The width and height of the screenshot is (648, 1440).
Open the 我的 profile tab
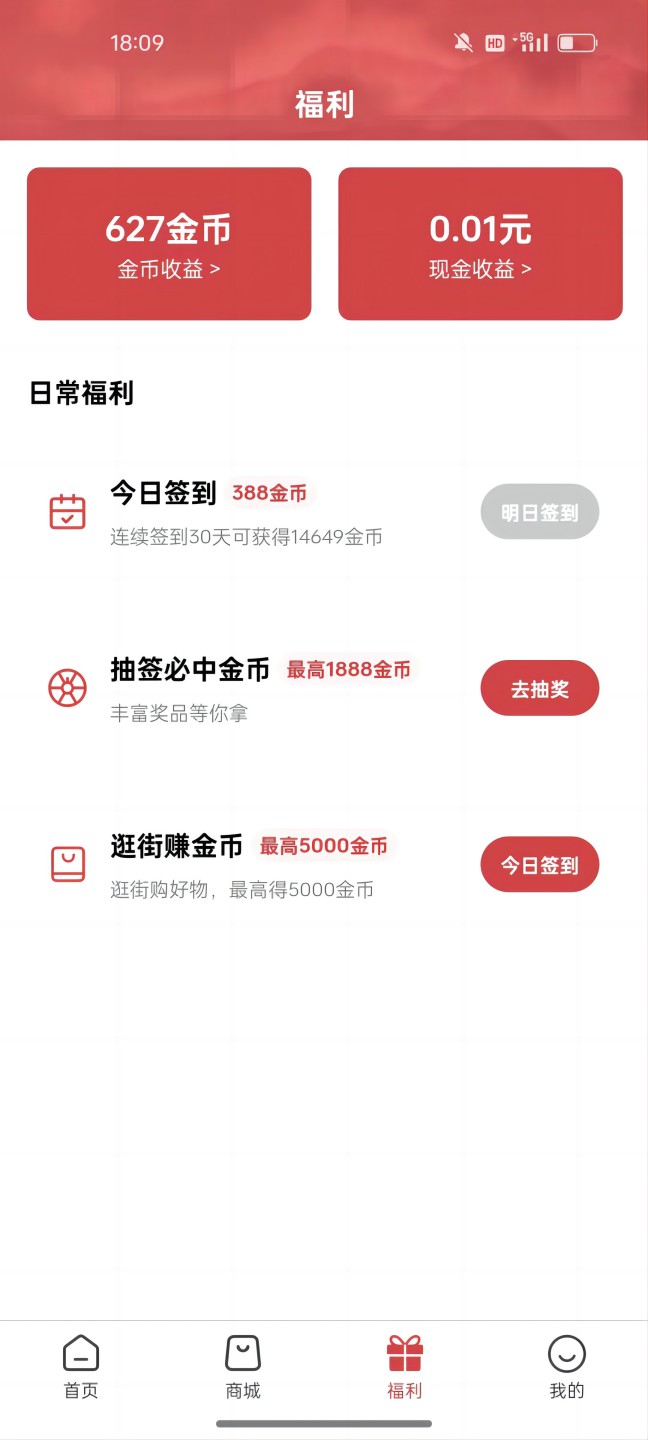pyautogui.click(x=567, y=1366)
